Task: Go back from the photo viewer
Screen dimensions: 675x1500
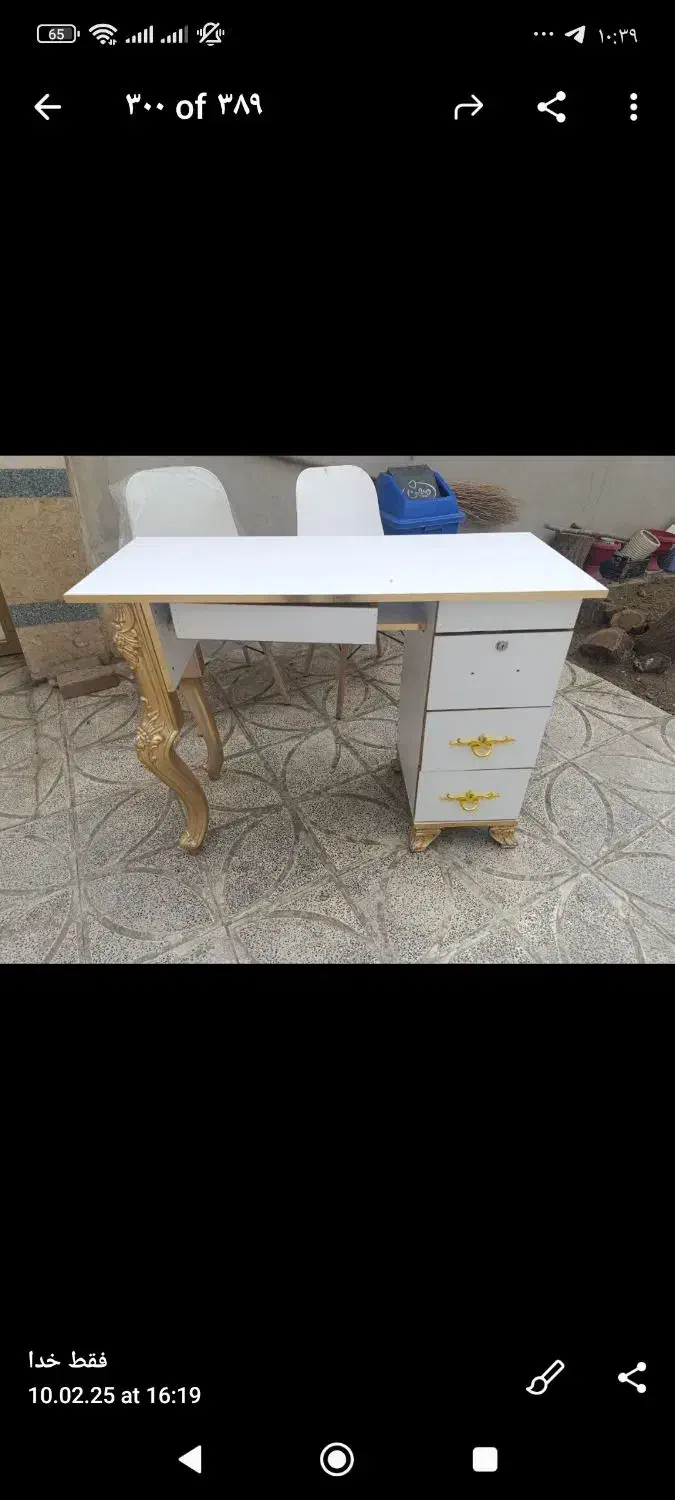Action: coord(47,107)
